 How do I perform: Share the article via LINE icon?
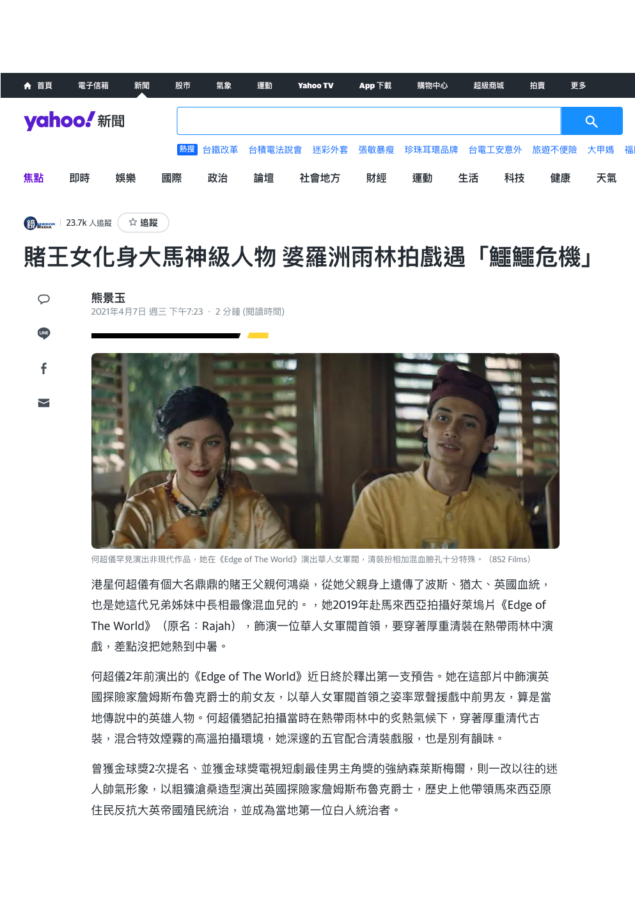pyautogui.click(x=43, y=333)
